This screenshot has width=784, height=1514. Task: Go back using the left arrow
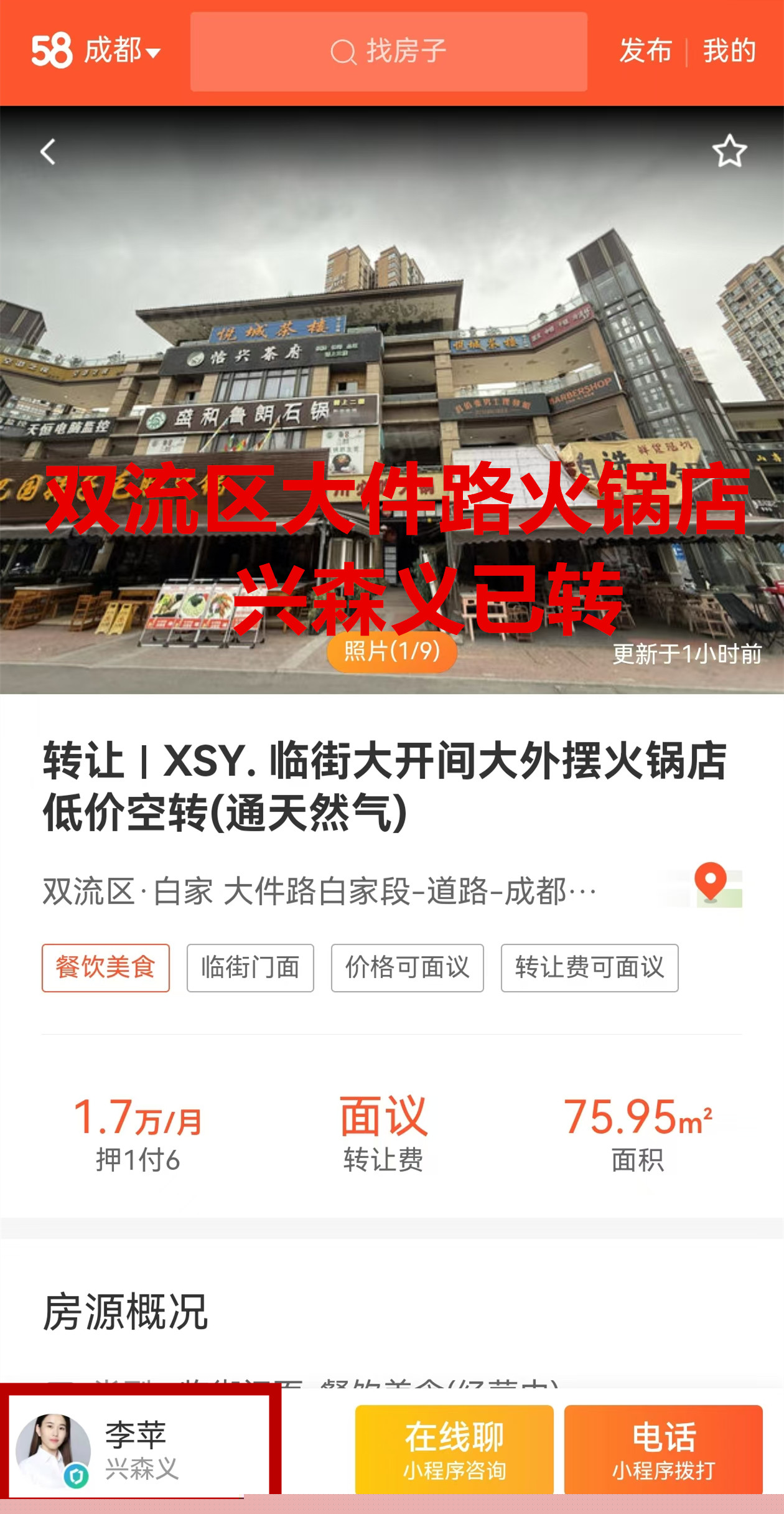48,152
